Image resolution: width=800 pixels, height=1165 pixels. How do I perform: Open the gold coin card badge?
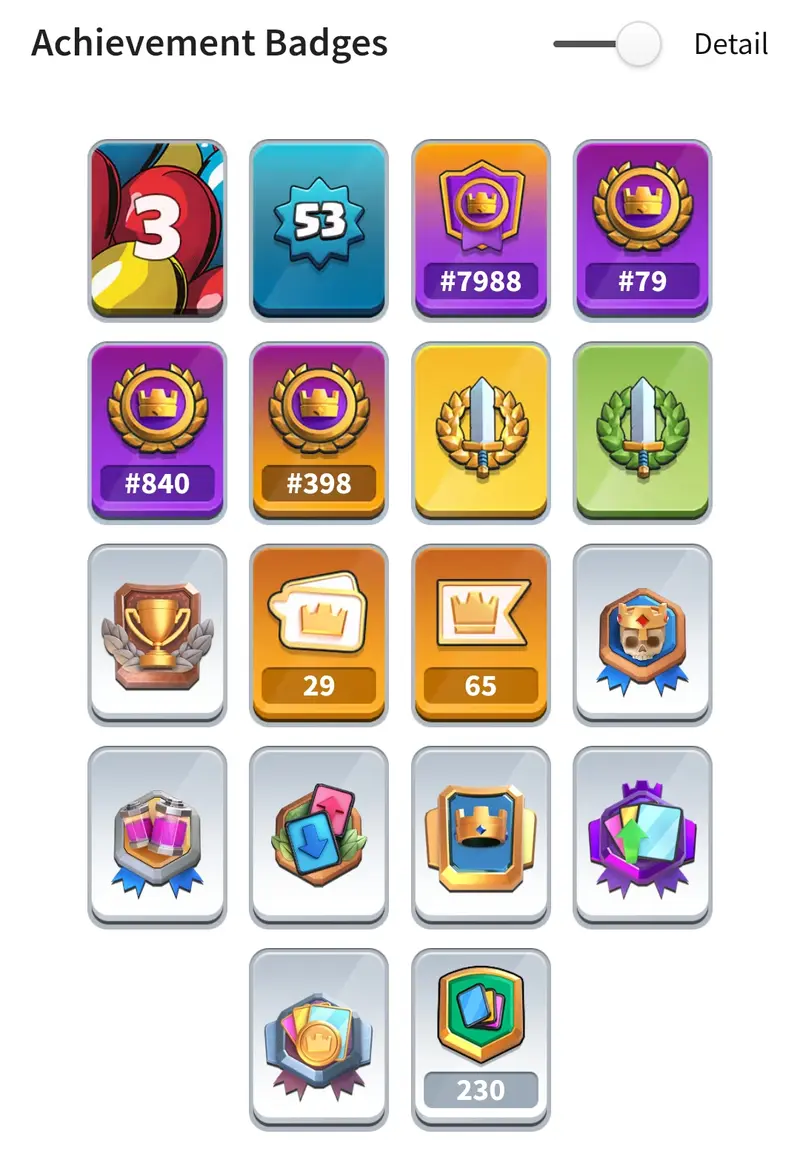[x=319, y=1038]
